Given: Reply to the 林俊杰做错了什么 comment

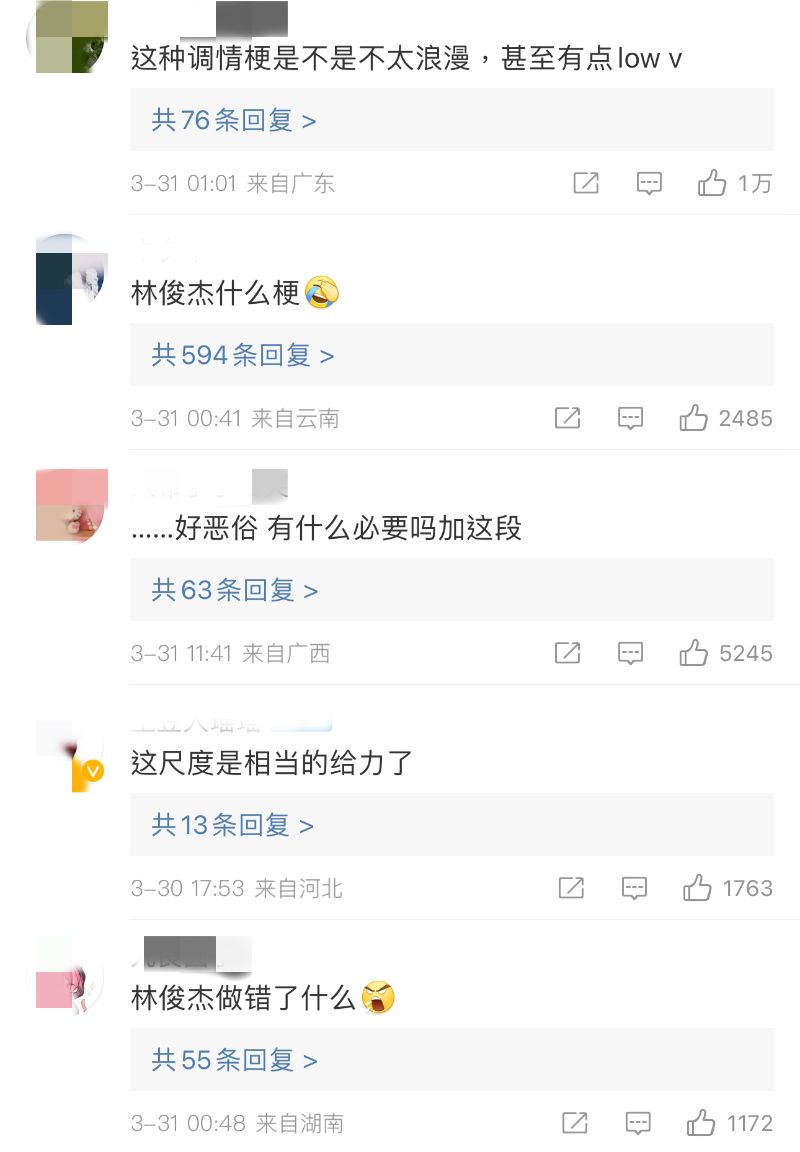Looking at the screenshot, I should pyautogui.click(x=638, y=1123).
